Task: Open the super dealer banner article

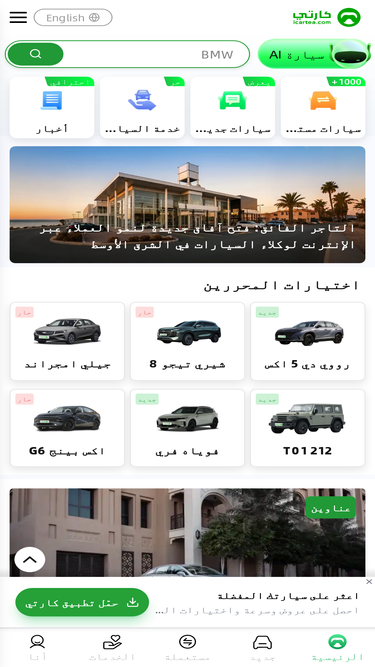Action: click(x=188, y=205)
